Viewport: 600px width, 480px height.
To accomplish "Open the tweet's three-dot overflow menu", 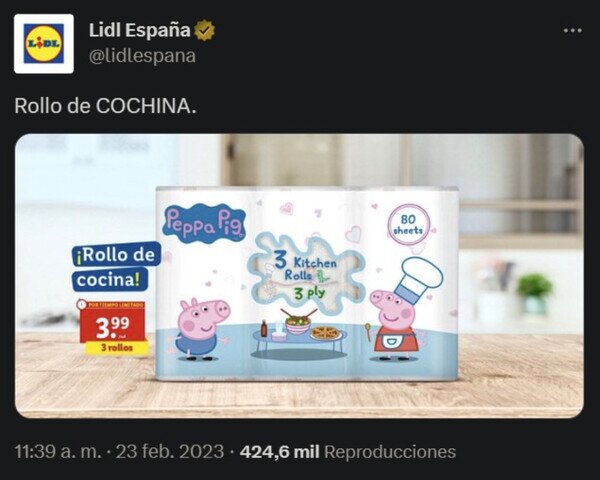I will (x=573, y=31).
